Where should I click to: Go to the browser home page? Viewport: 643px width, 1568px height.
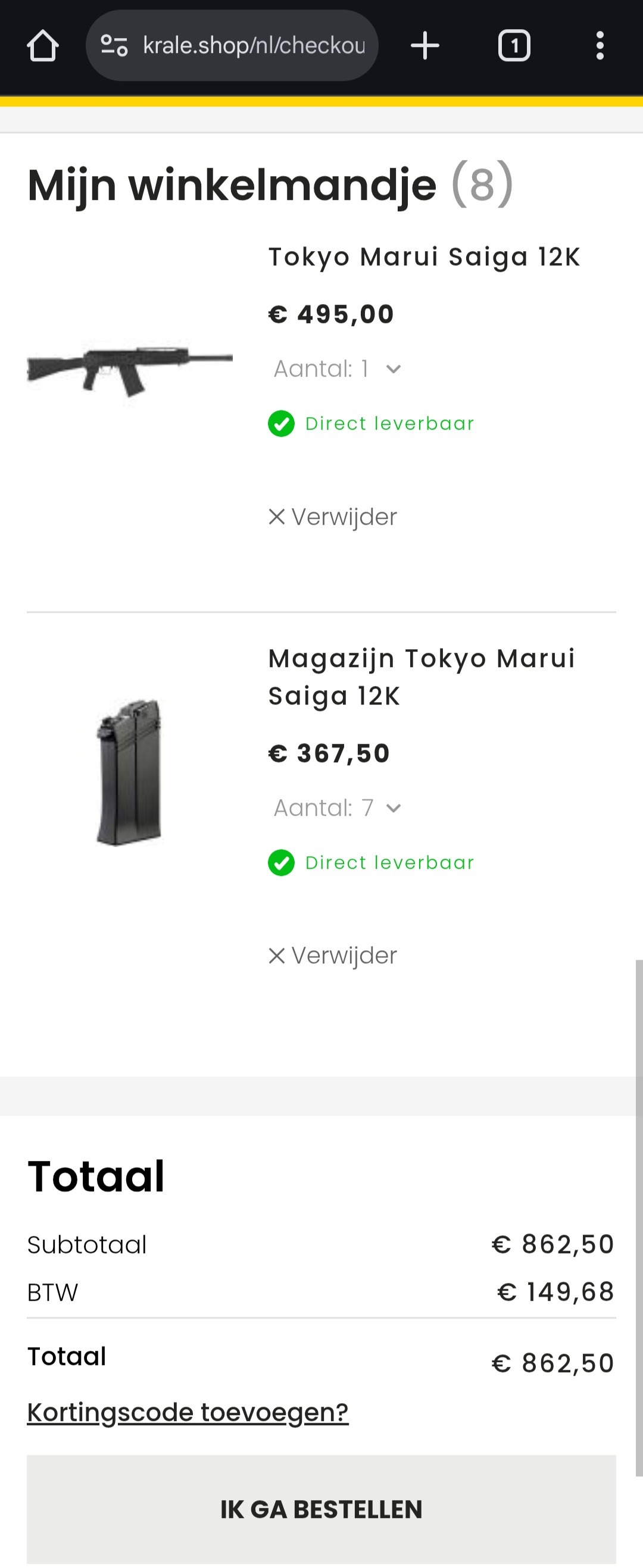coord(43,46)
